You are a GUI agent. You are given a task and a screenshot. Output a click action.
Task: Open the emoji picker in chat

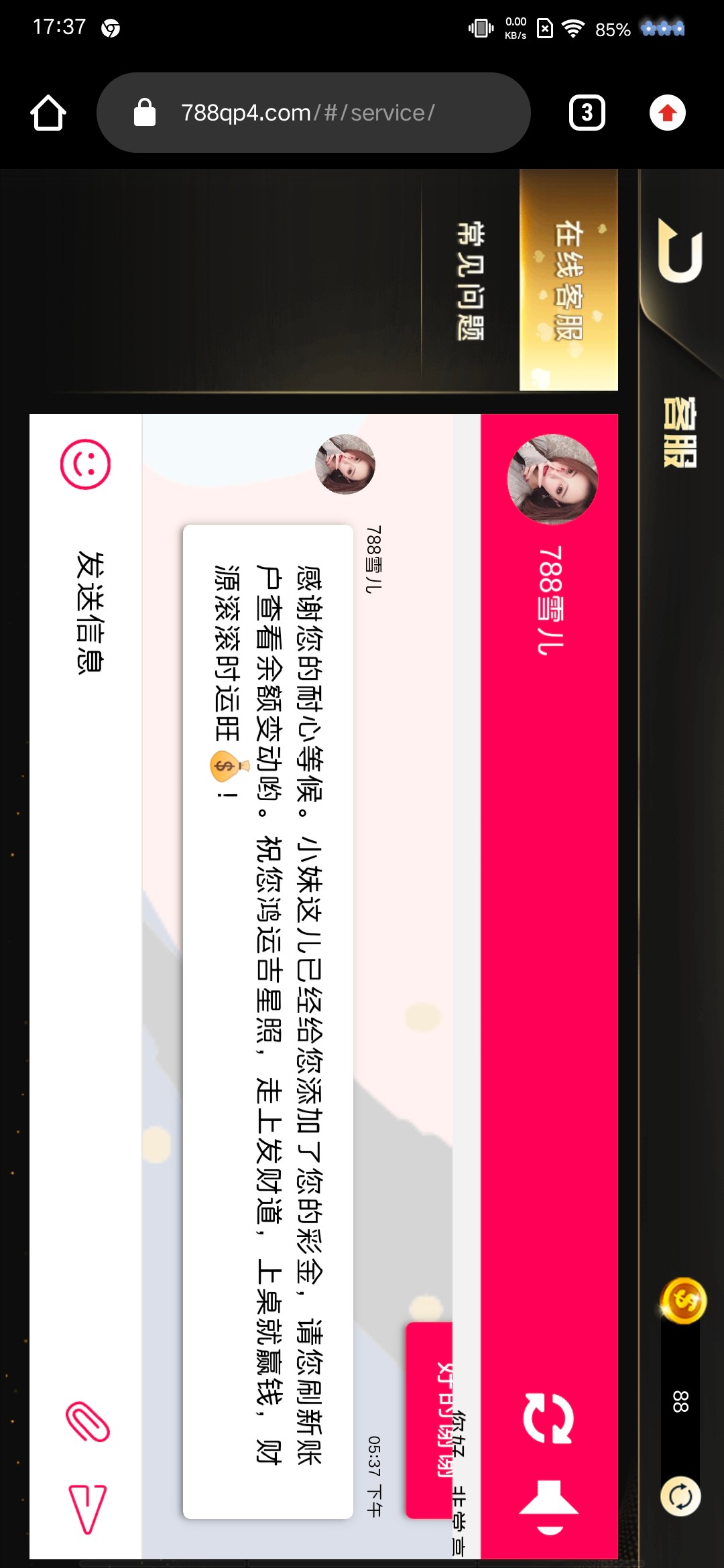point(86,464)
